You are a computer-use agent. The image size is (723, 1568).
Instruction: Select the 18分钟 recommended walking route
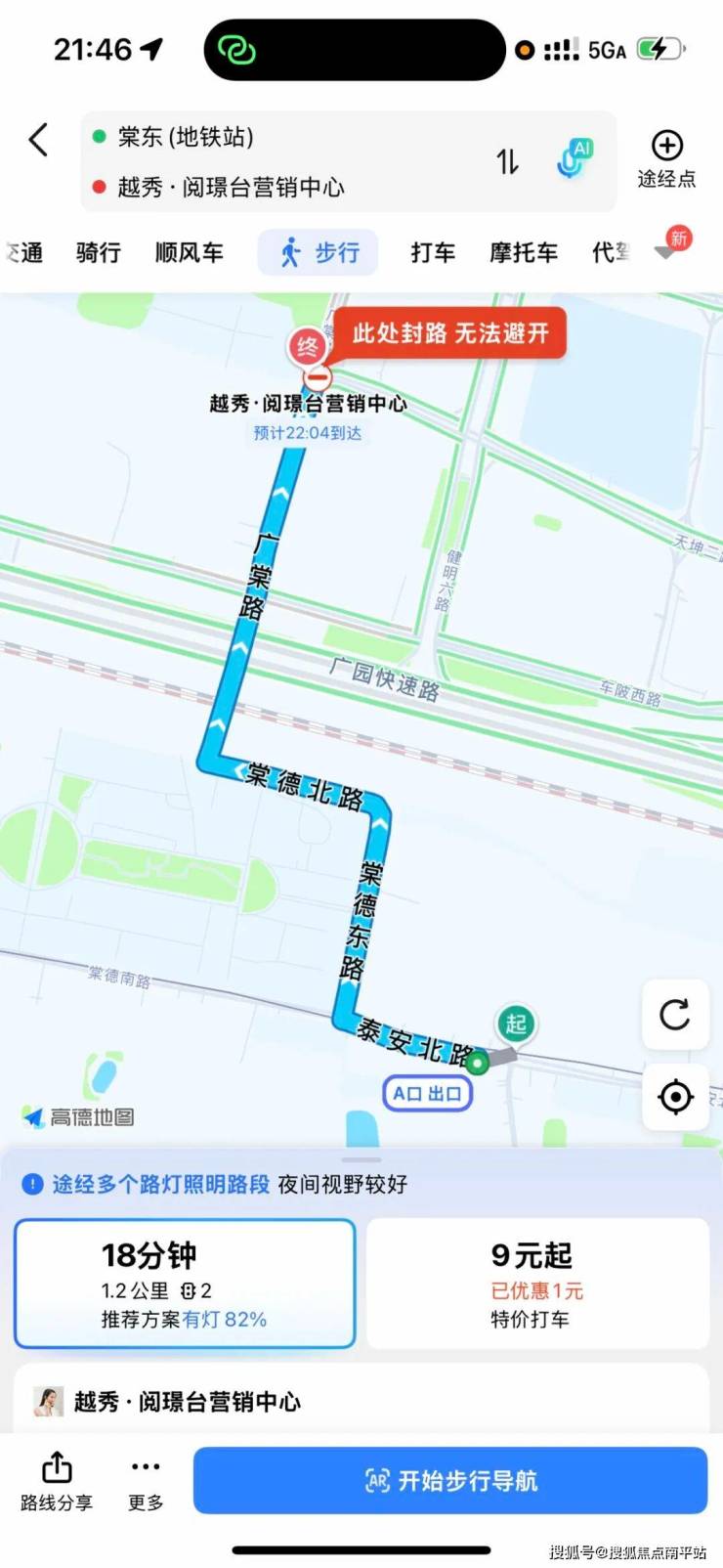point(185,1284)
